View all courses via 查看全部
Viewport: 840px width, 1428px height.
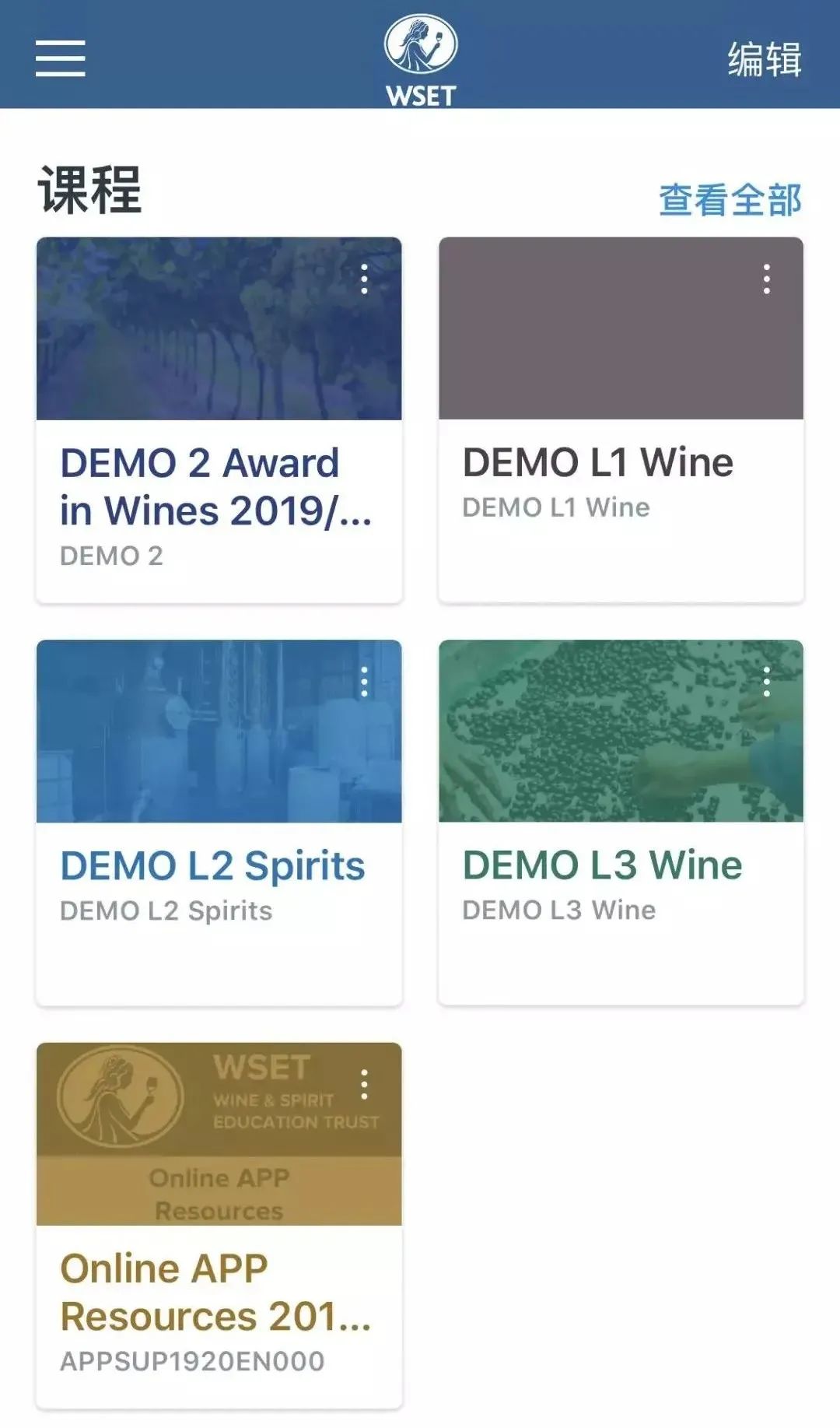coord(730,200)
